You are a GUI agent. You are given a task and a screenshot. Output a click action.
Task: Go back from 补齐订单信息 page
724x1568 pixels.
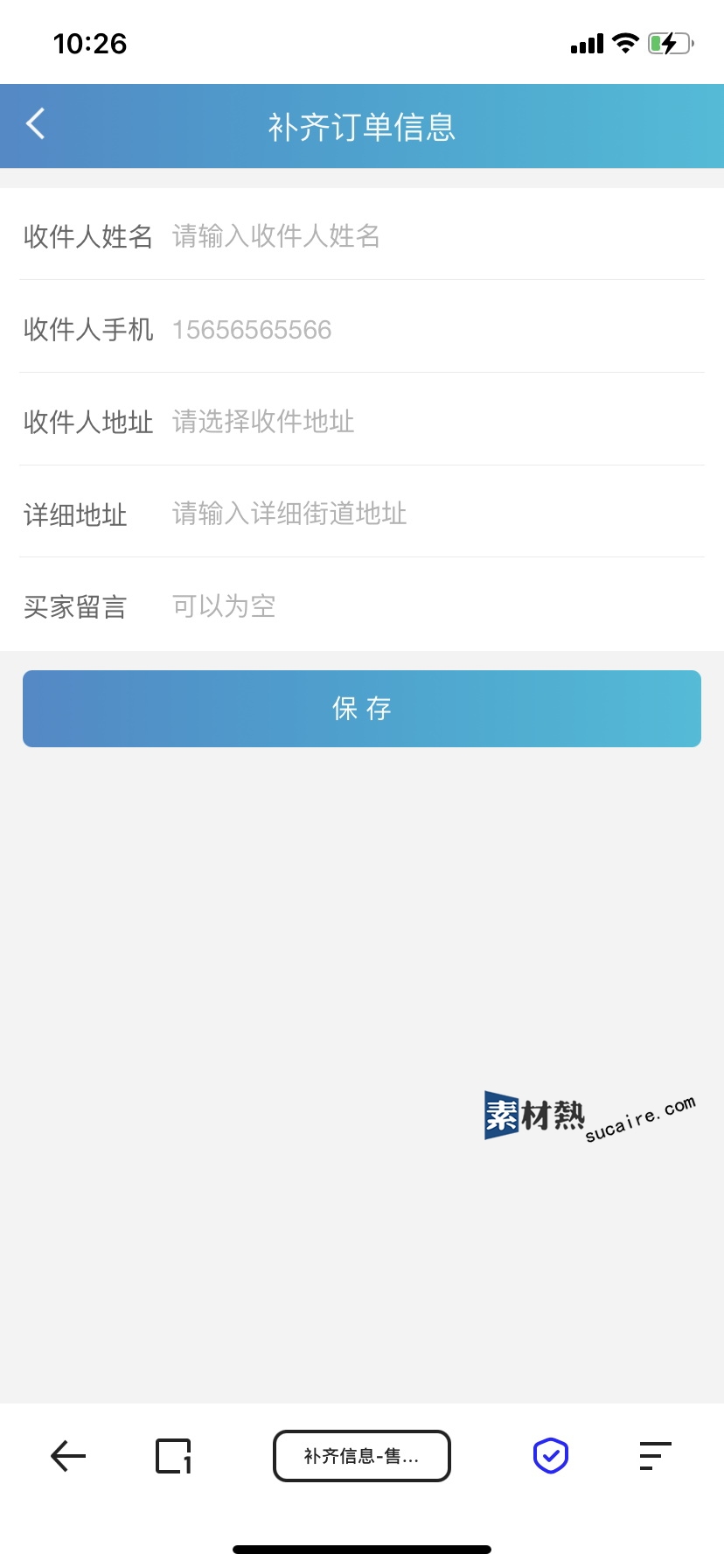(x=36, y=125)
